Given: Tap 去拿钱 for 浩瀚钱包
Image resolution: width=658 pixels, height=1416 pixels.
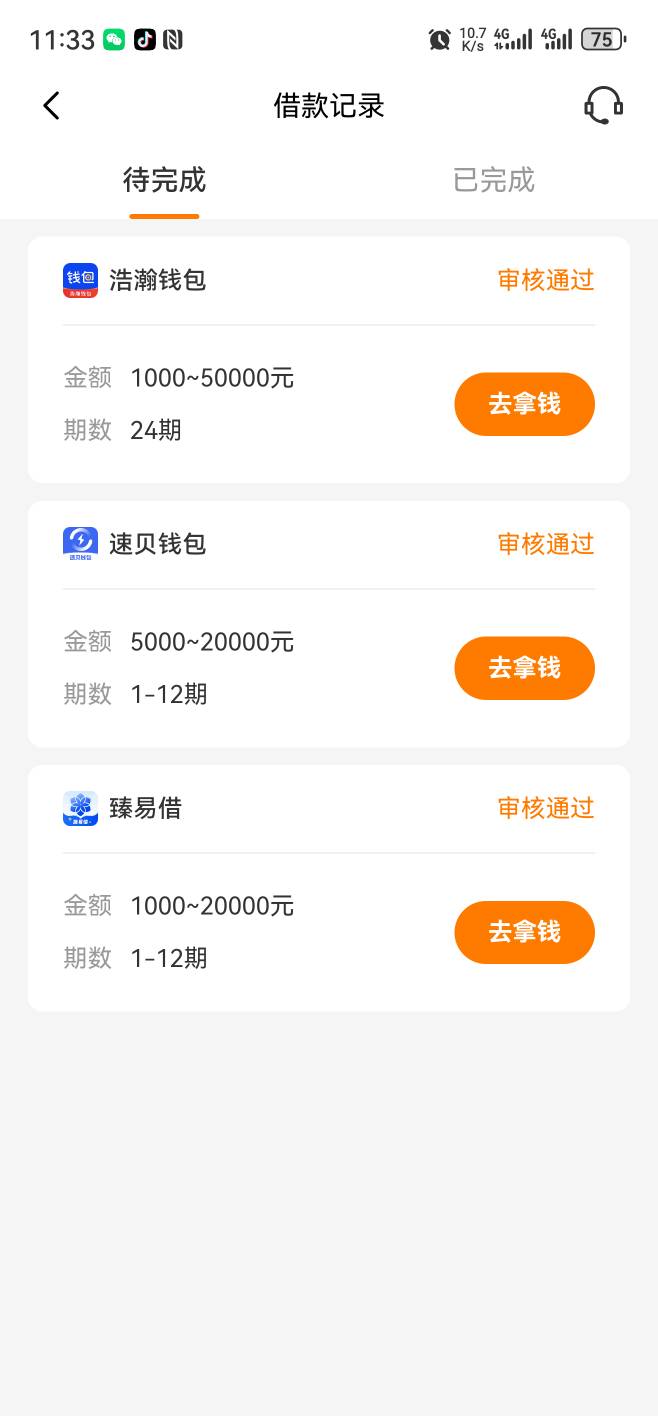Looking at the screenshot, I should tap(525, 404).
